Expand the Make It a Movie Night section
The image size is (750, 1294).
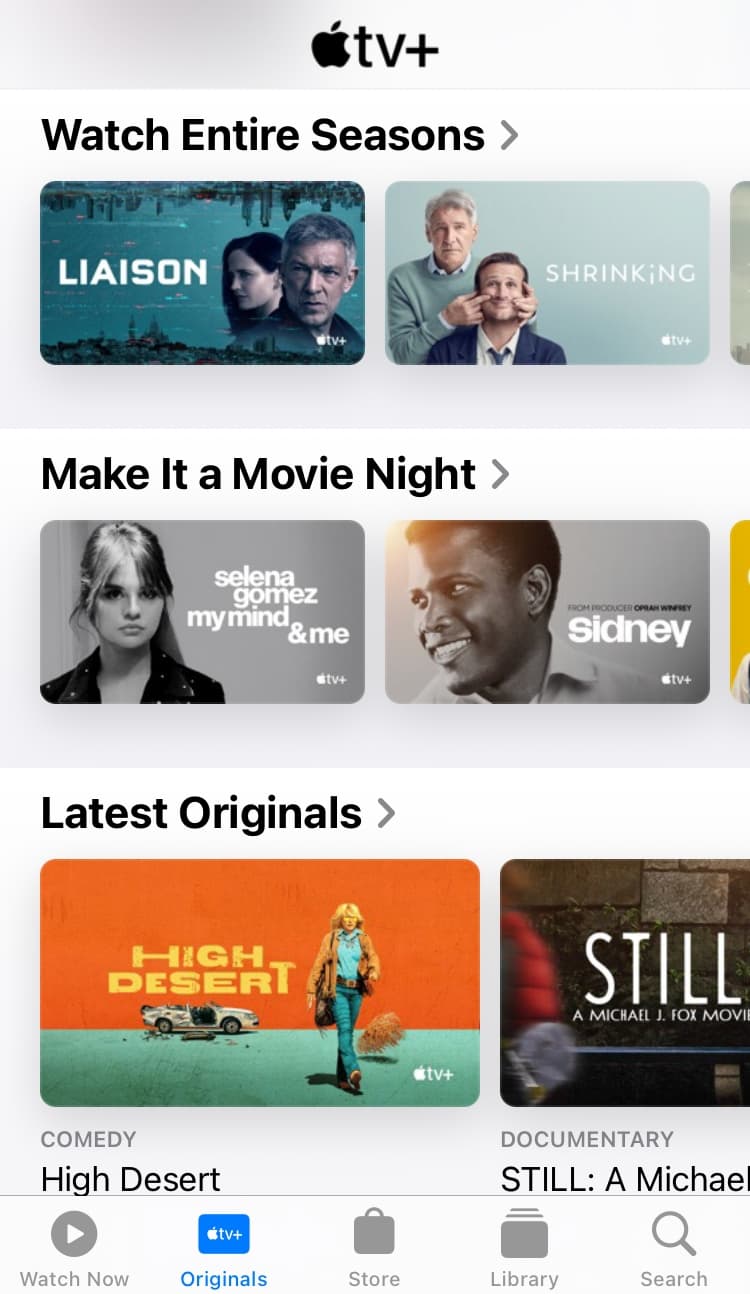click(274, 474)
